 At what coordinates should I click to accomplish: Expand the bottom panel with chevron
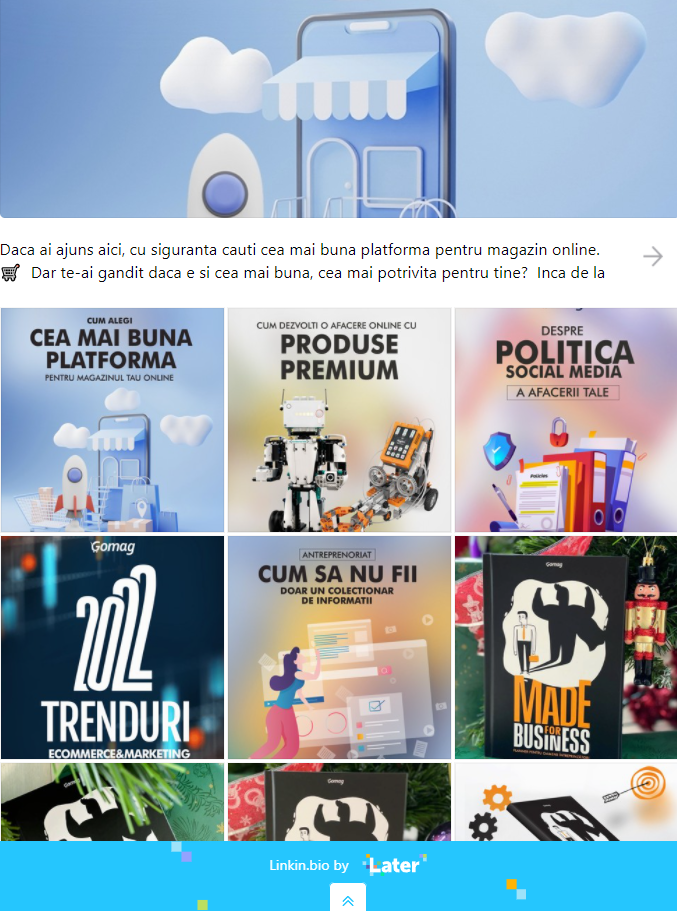[348, 900]
